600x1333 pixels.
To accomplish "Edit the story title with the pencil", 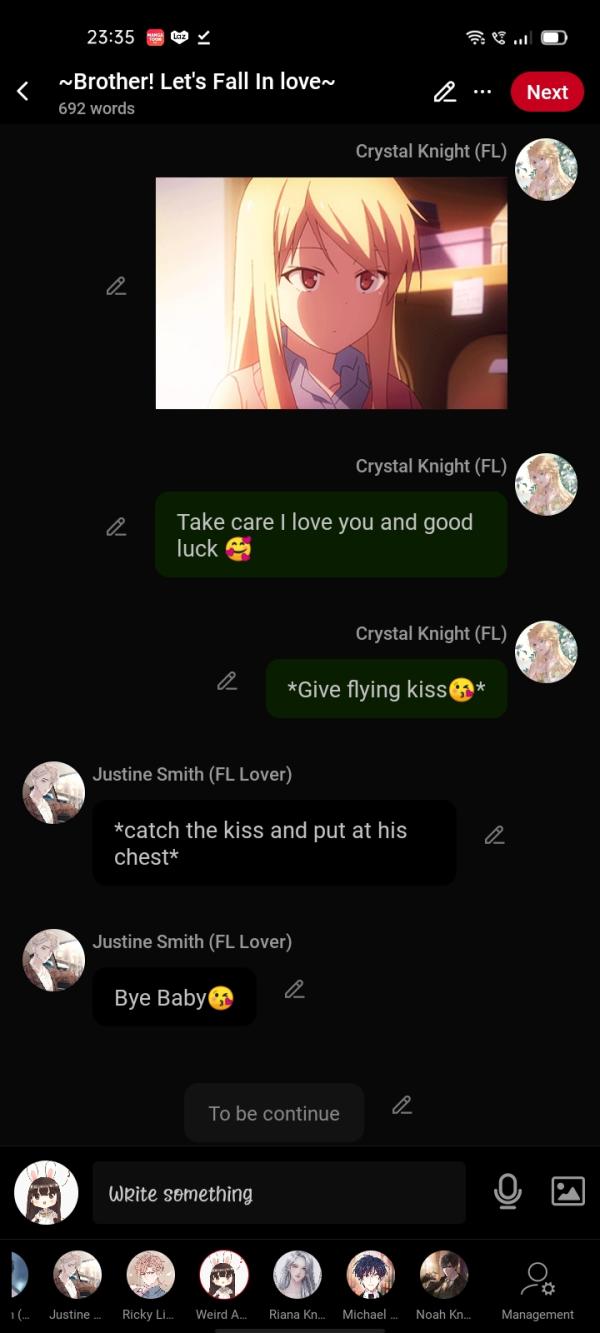I will [x=445, y=92].
